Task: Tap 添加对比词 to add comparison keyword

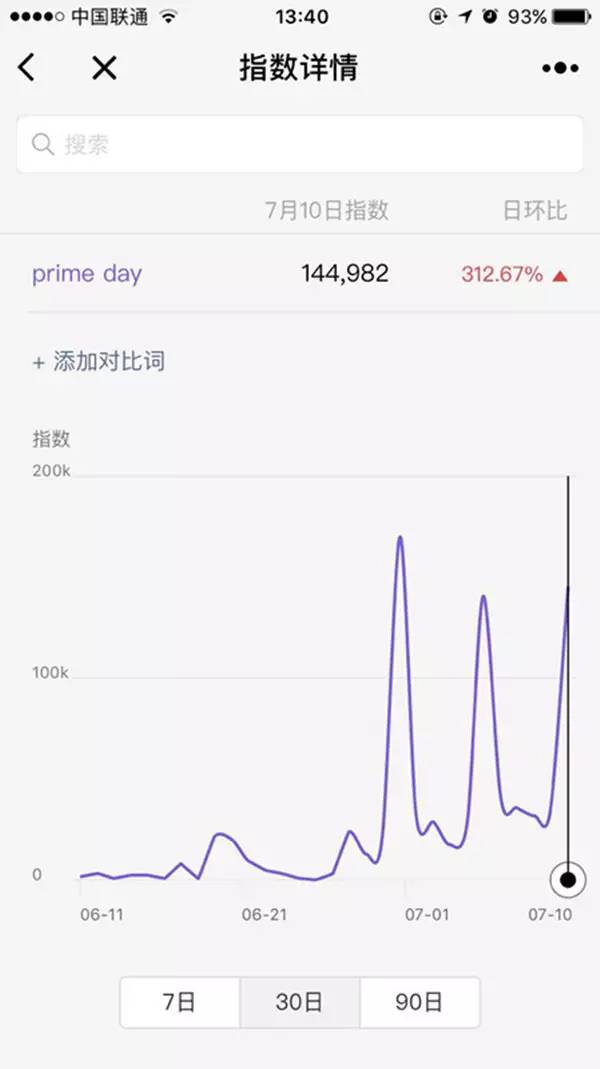Action: (x=99, y=362)
